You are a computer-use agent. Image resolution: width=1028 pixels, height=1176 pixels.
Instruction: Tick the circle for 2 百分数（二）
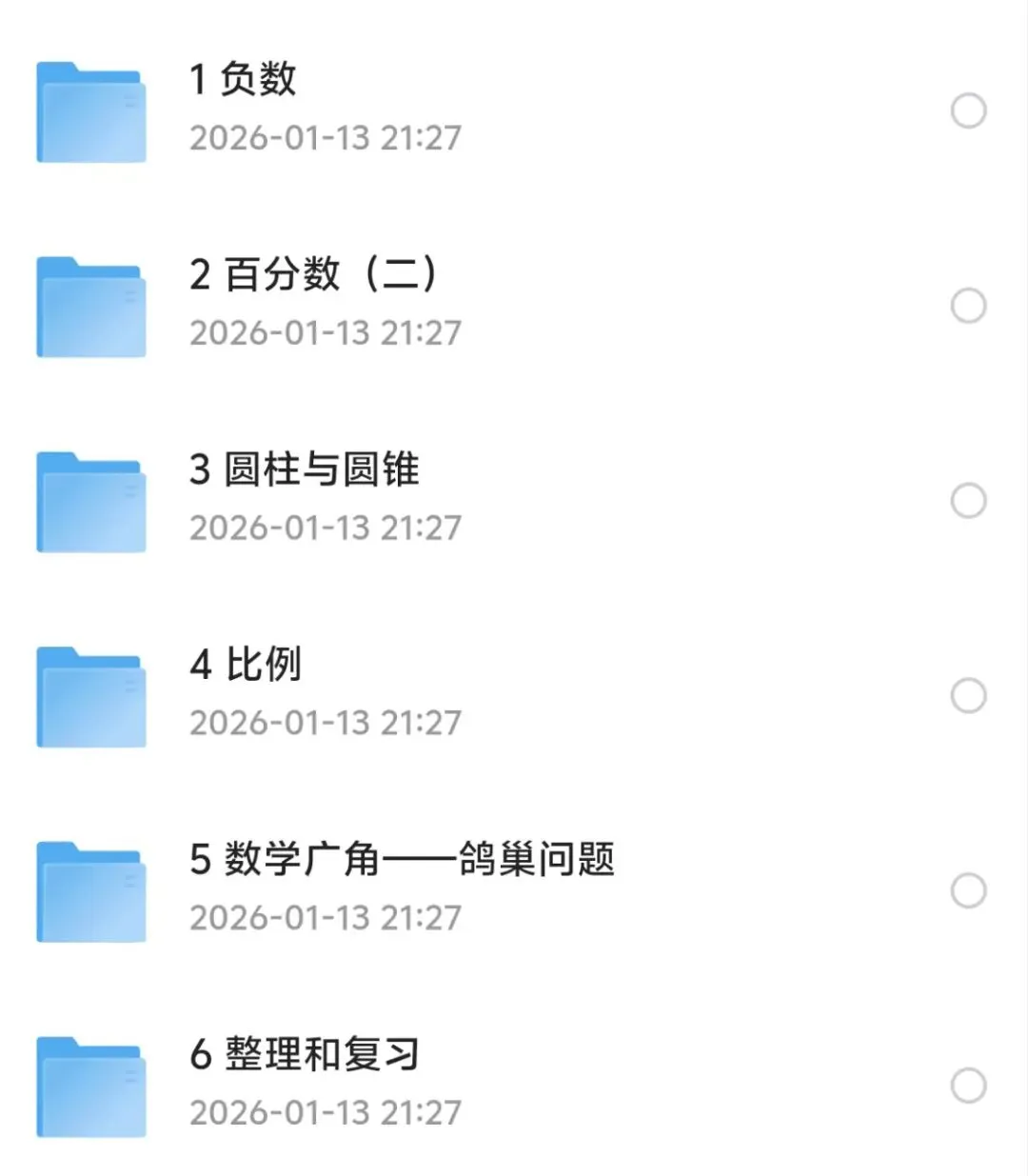[x=968, y=306]
